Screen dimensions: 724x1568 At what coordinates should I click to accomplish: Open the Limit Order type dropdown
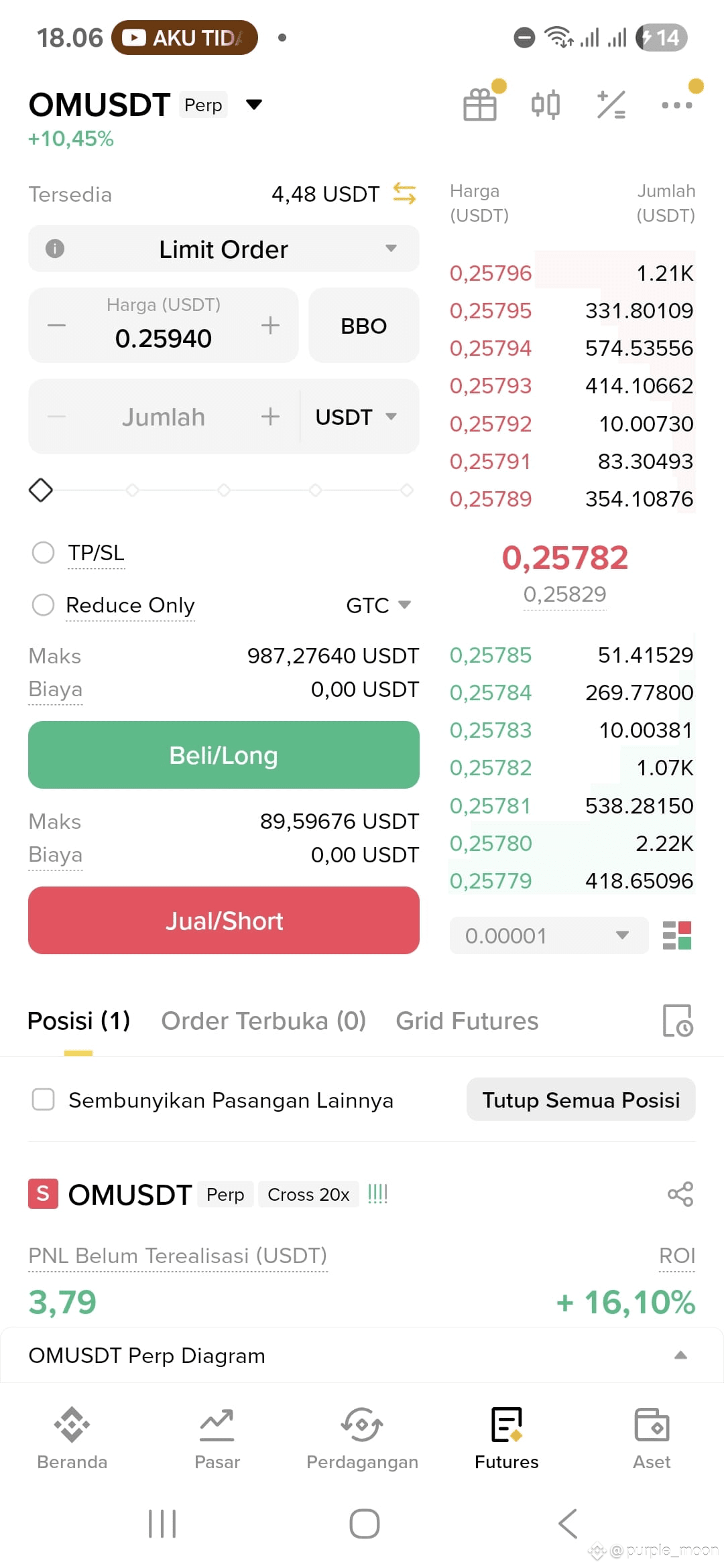click(224, 249)
